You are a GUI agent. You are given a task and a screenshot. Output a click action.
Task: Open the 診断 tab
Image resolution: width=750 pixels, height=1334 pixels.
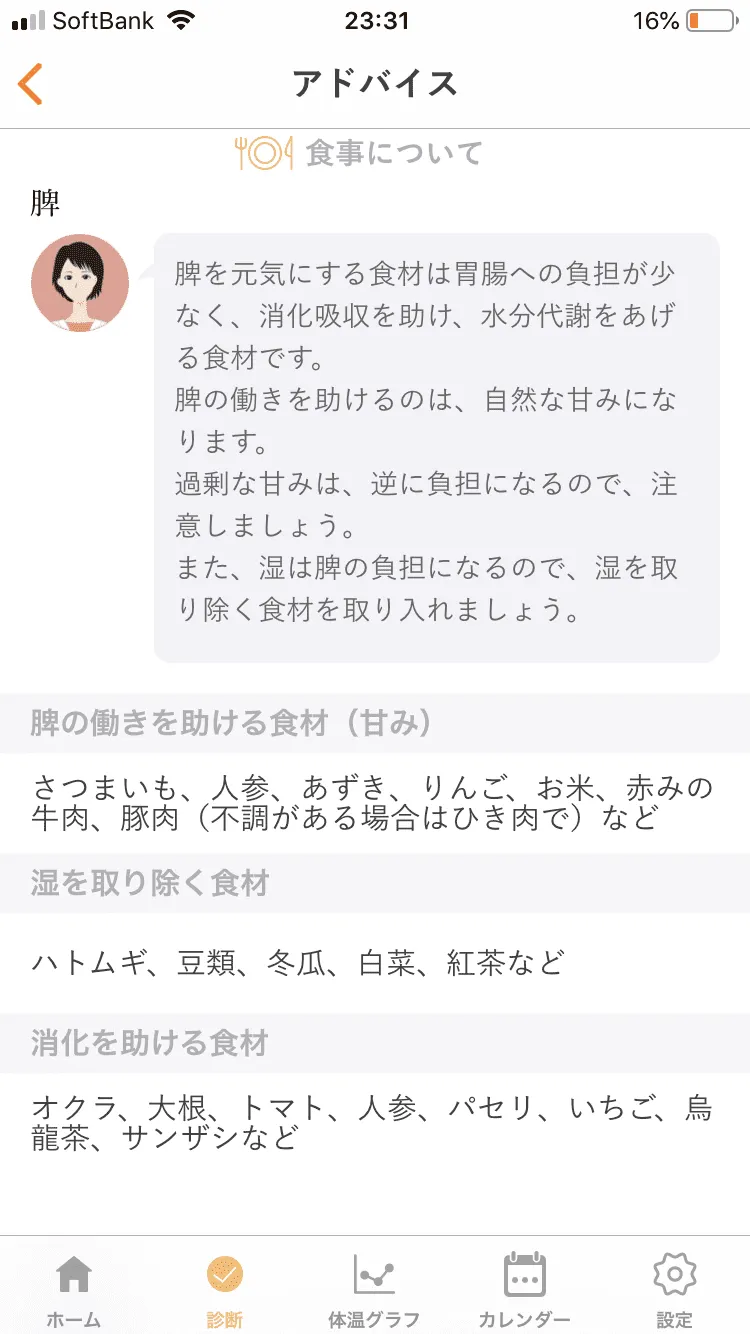click(225, 1288)
